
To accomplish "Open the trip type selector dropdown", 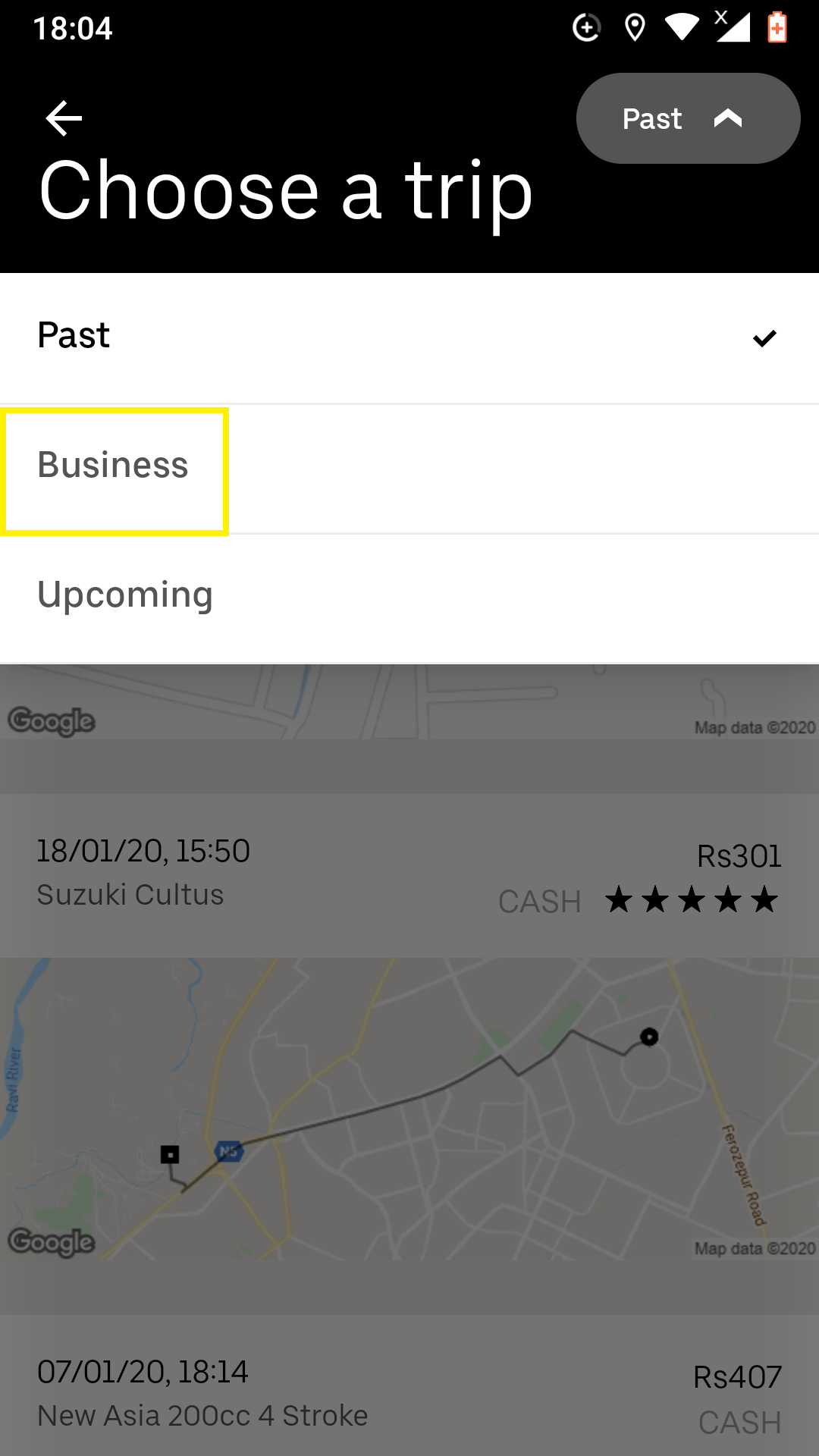I will click(687, 118).
